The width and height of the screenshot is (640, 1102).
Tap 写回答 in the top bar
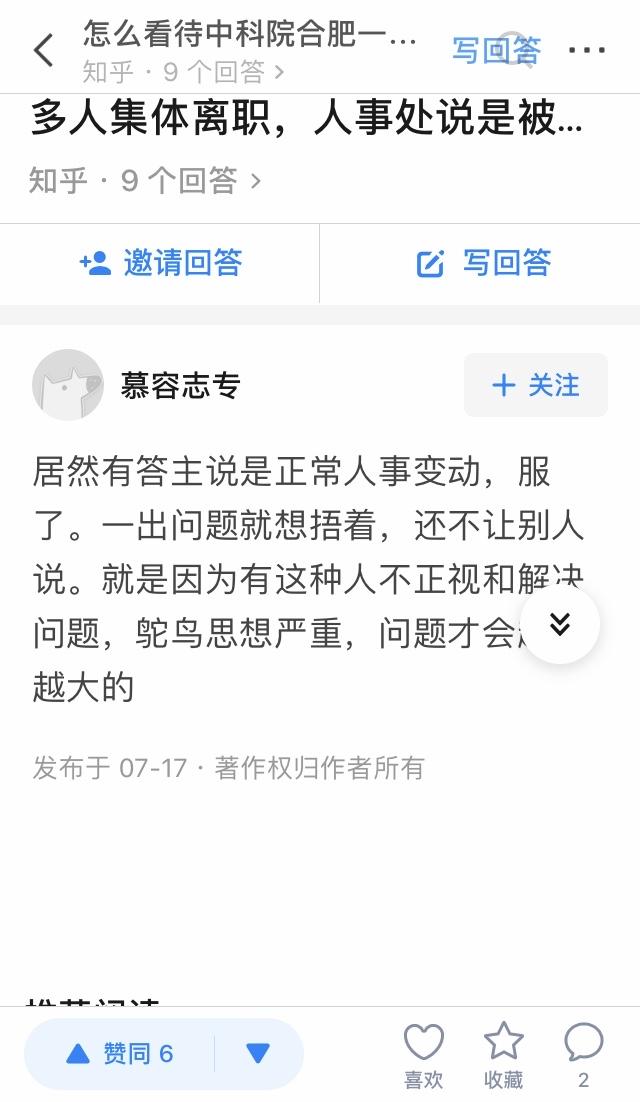coord(496,49)
